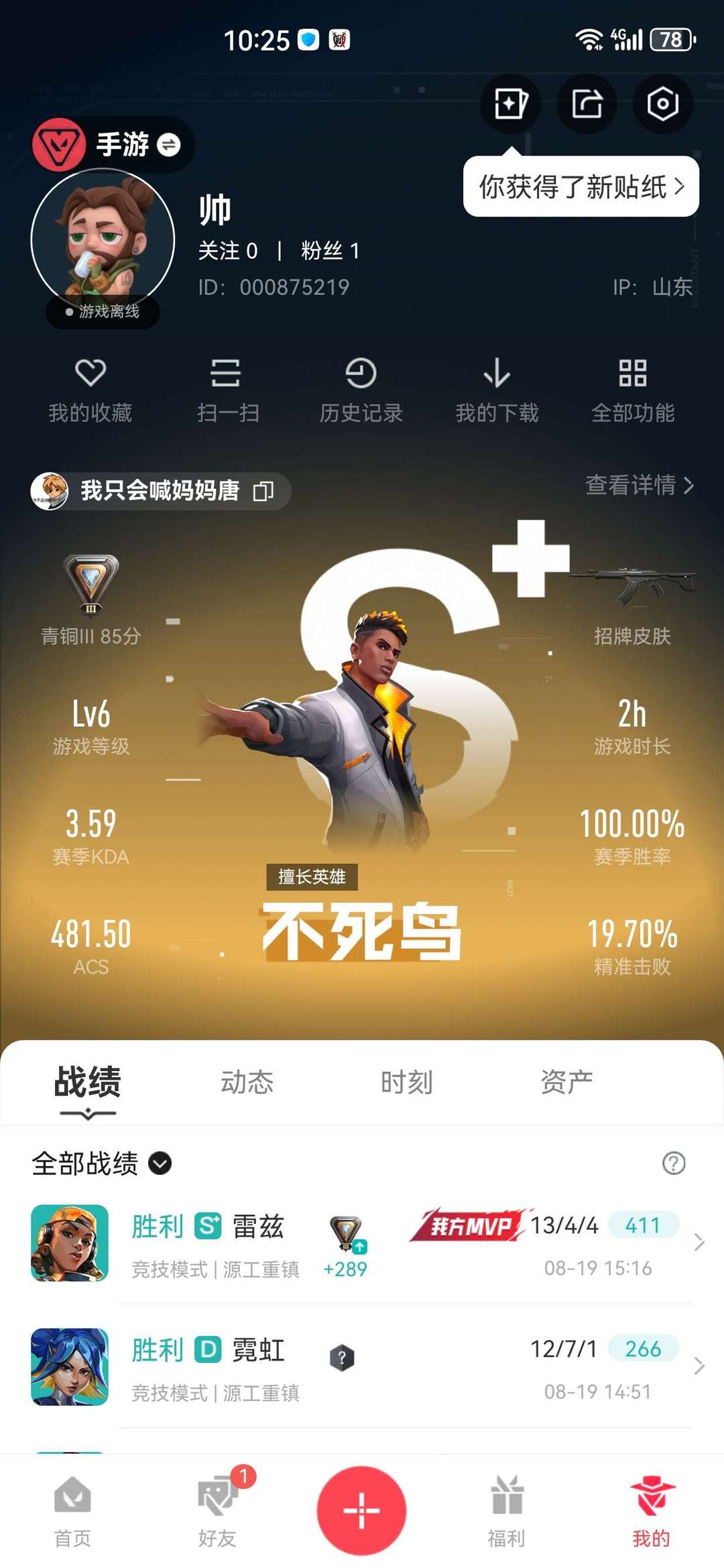Open the settings hexagon icon
The width and height of the screenshot is (724, 1568).
[x=662, y=104]
